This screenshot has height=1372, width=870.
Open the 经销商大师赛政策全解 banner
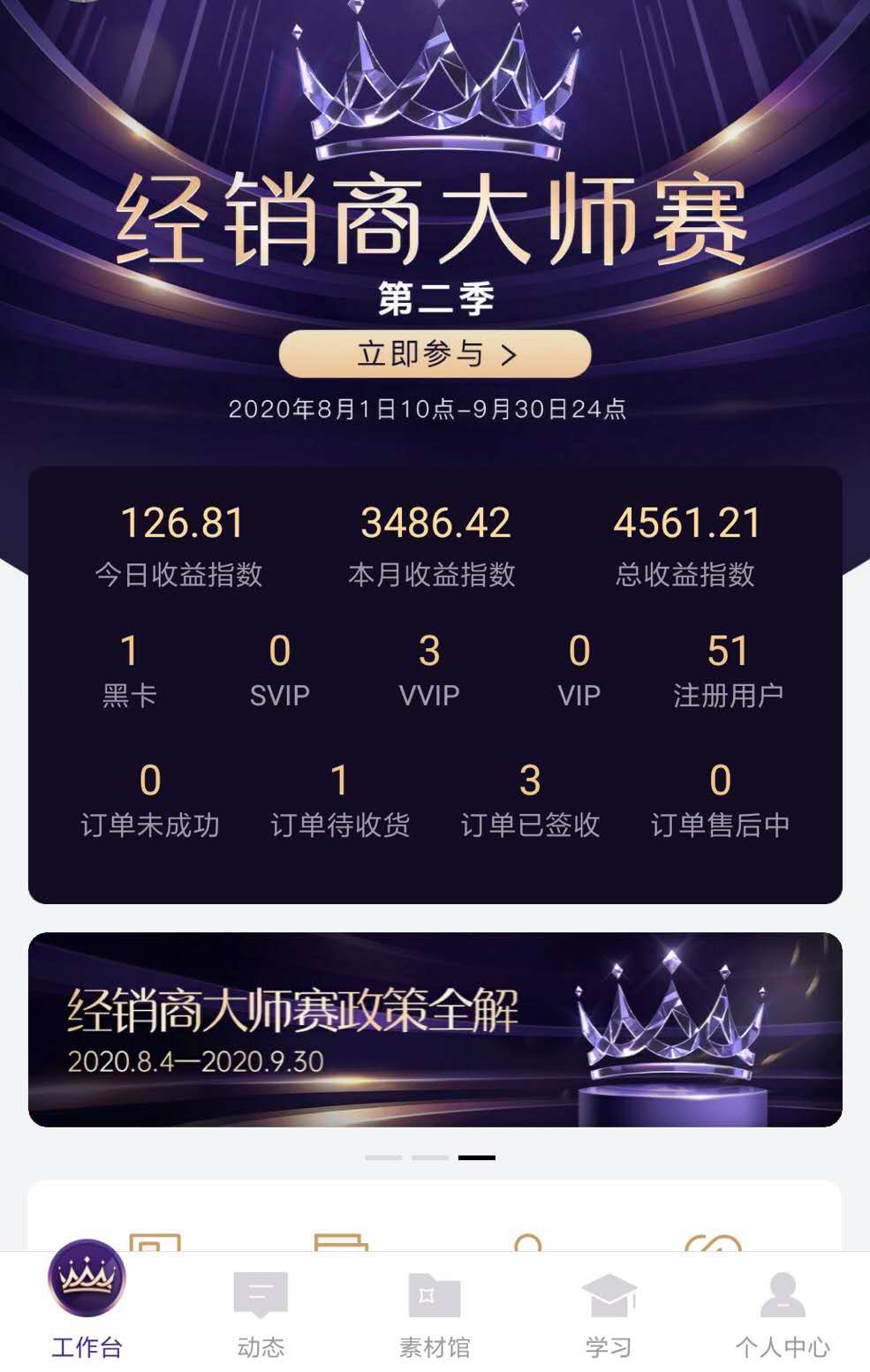(435, 1029)
